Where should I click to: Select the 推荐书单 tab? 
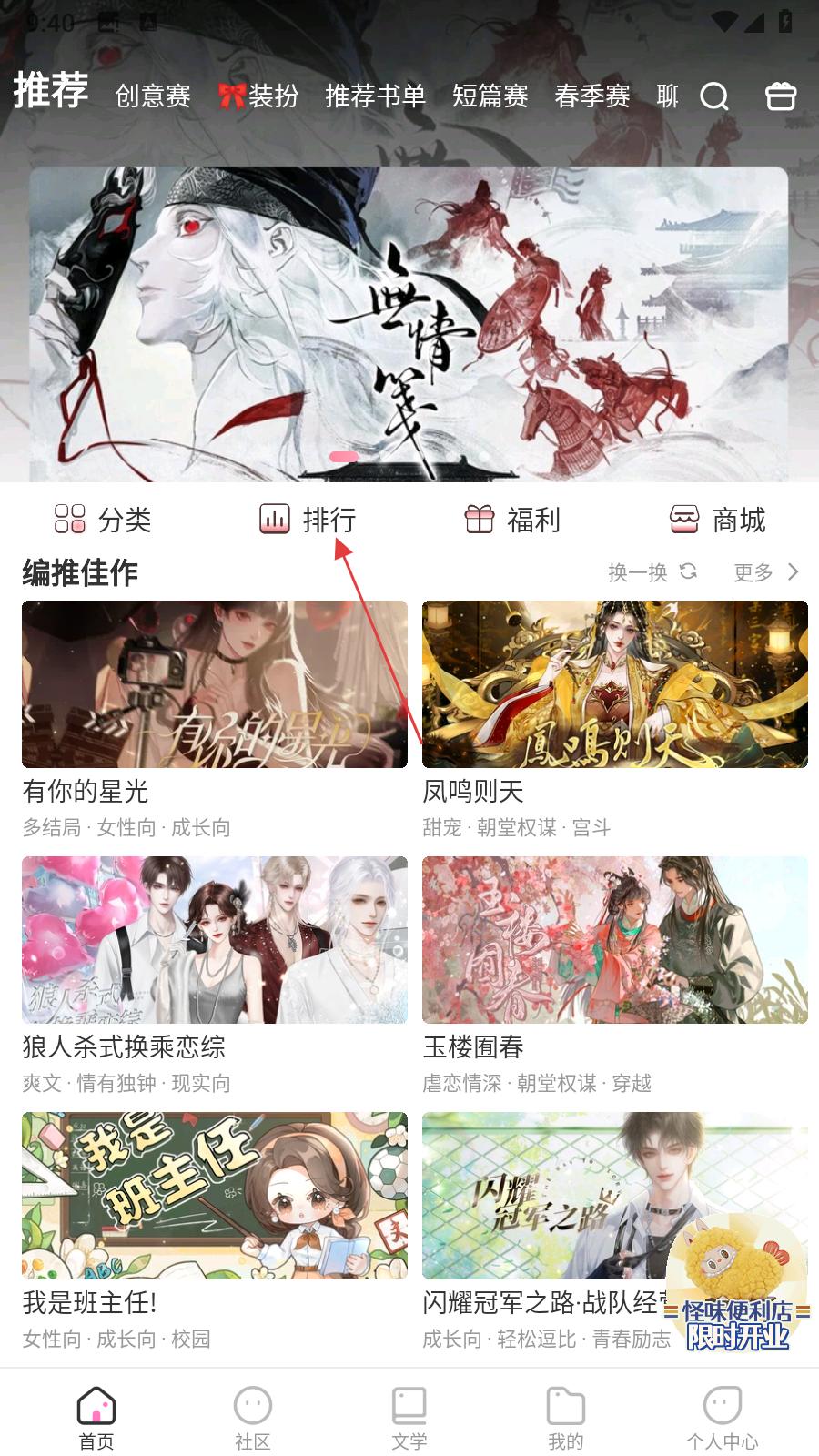[375, 96]
